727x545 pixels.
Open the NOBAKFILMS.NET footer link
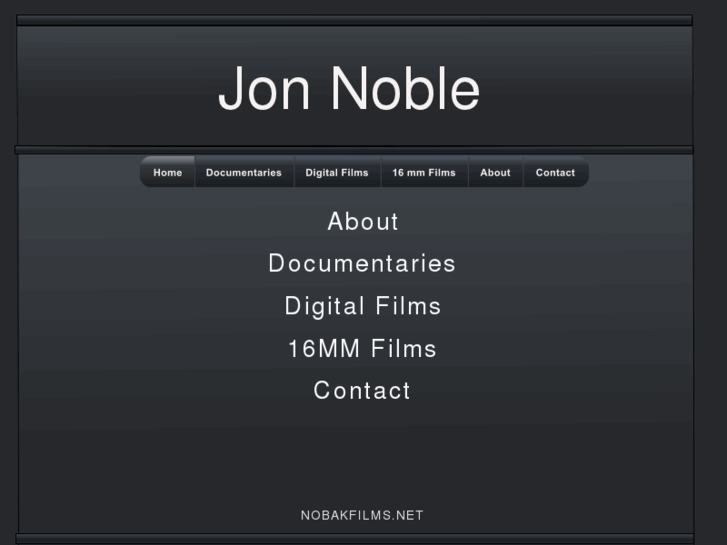[362, 516]
